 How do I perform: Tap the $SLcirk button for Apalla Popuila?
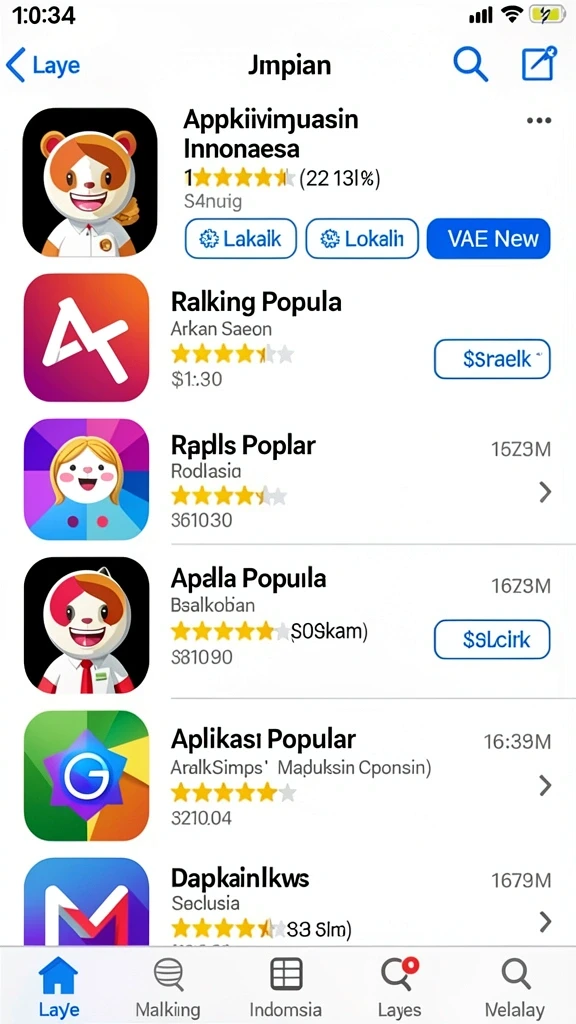[x=492, y=639]
